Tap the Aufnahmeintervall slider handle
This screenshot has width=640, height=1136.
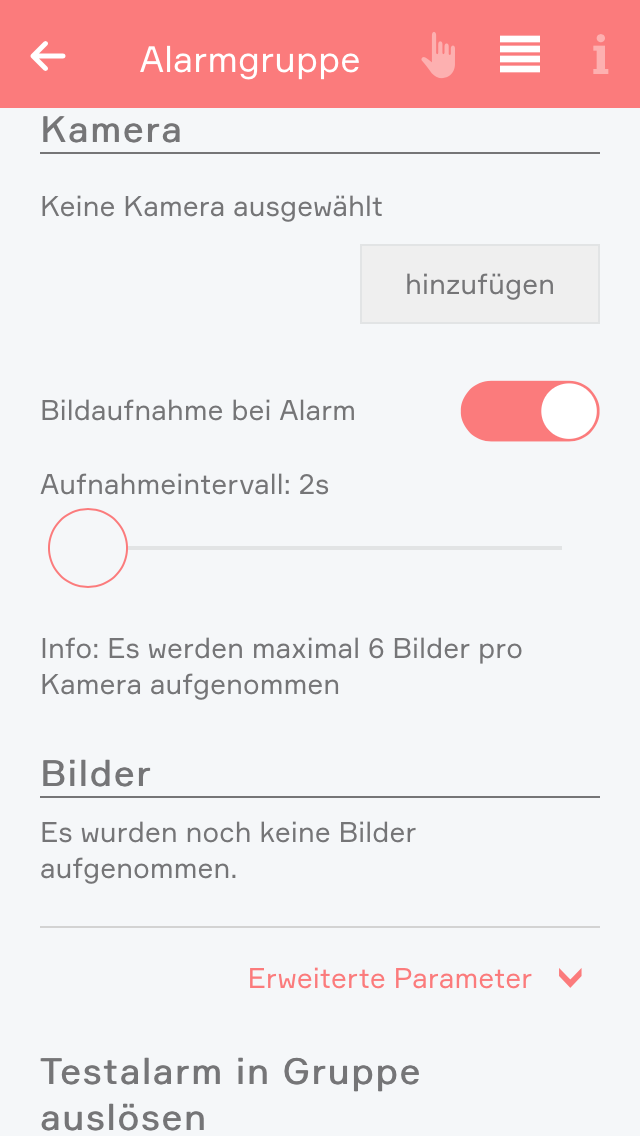pyautogui.click(x=88, y=548)
